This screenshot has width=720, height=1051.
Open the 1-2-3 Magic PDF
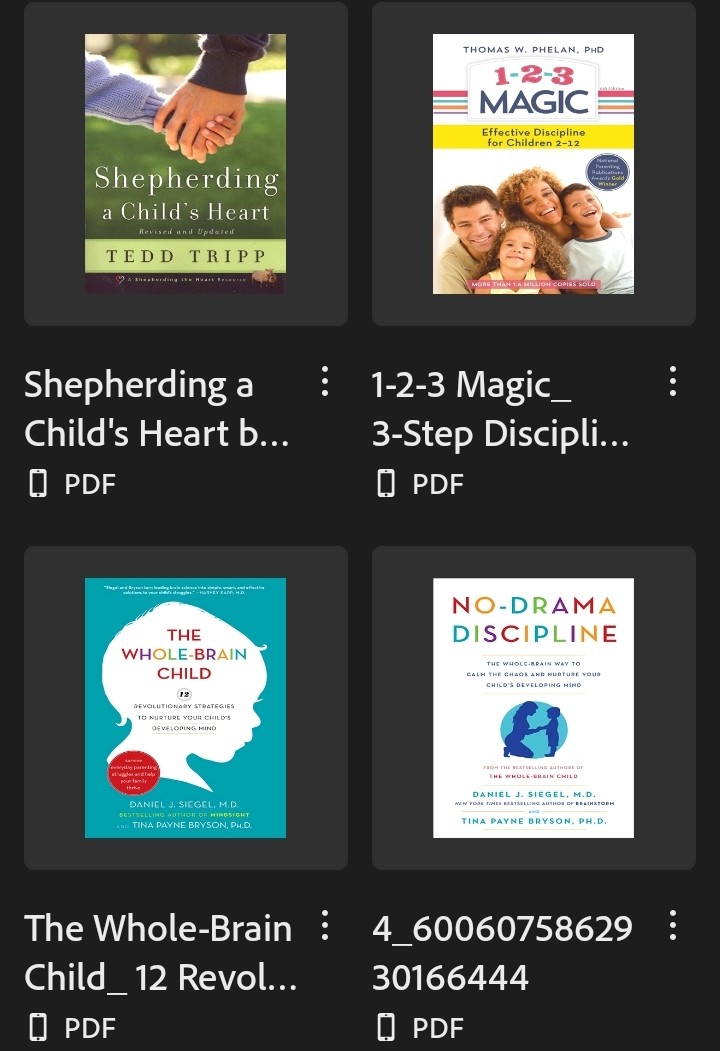[534, 164]
